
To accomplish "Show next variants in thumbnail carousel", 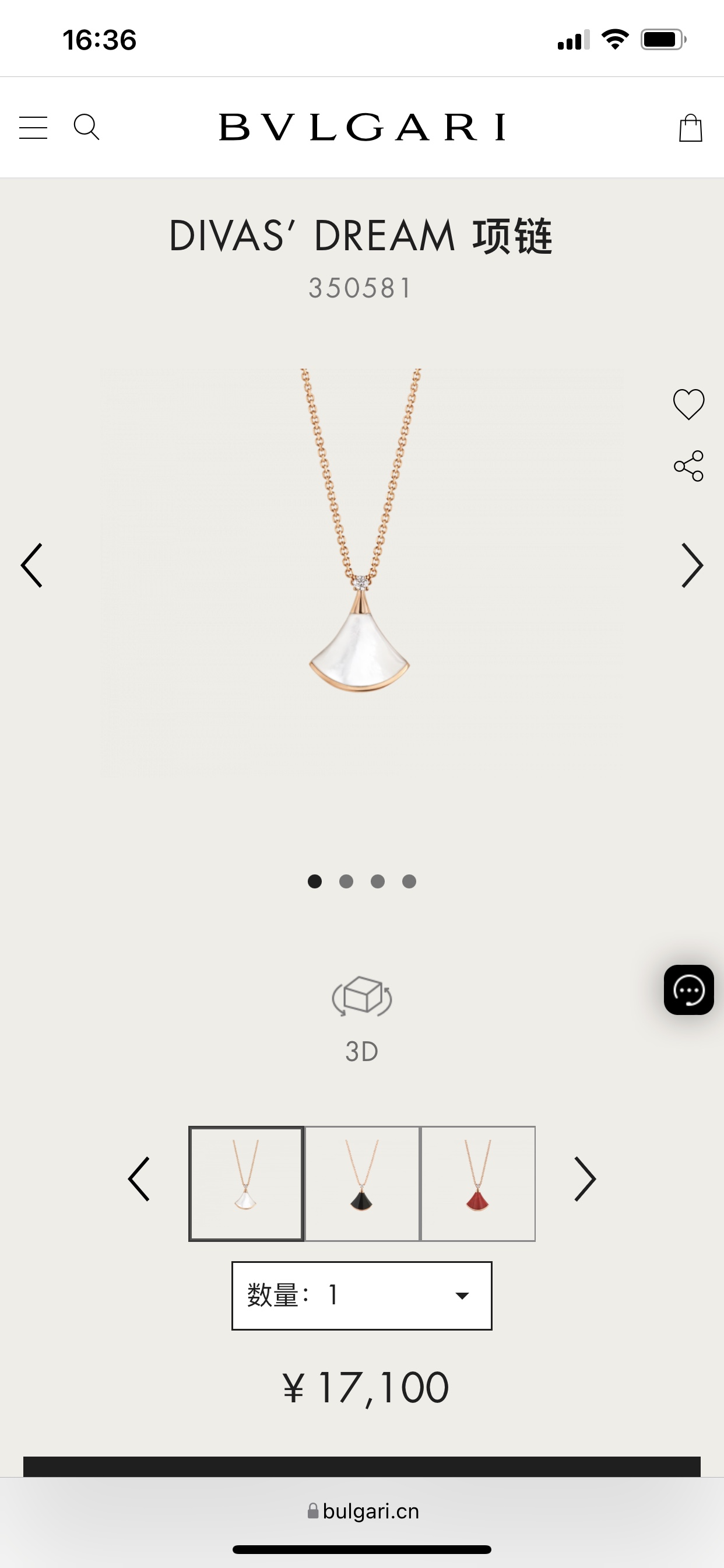I will pyautogui.click(x=585, y=1179).
